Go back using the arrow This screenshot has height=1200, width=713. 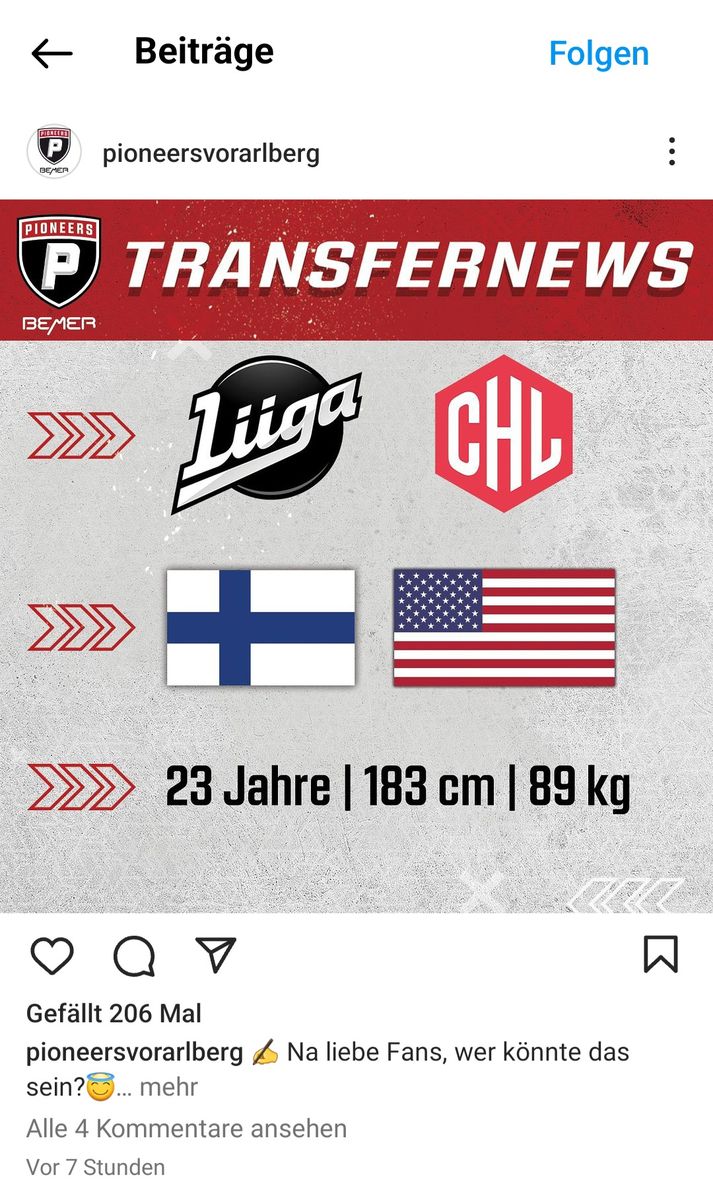tap(52, 54)
